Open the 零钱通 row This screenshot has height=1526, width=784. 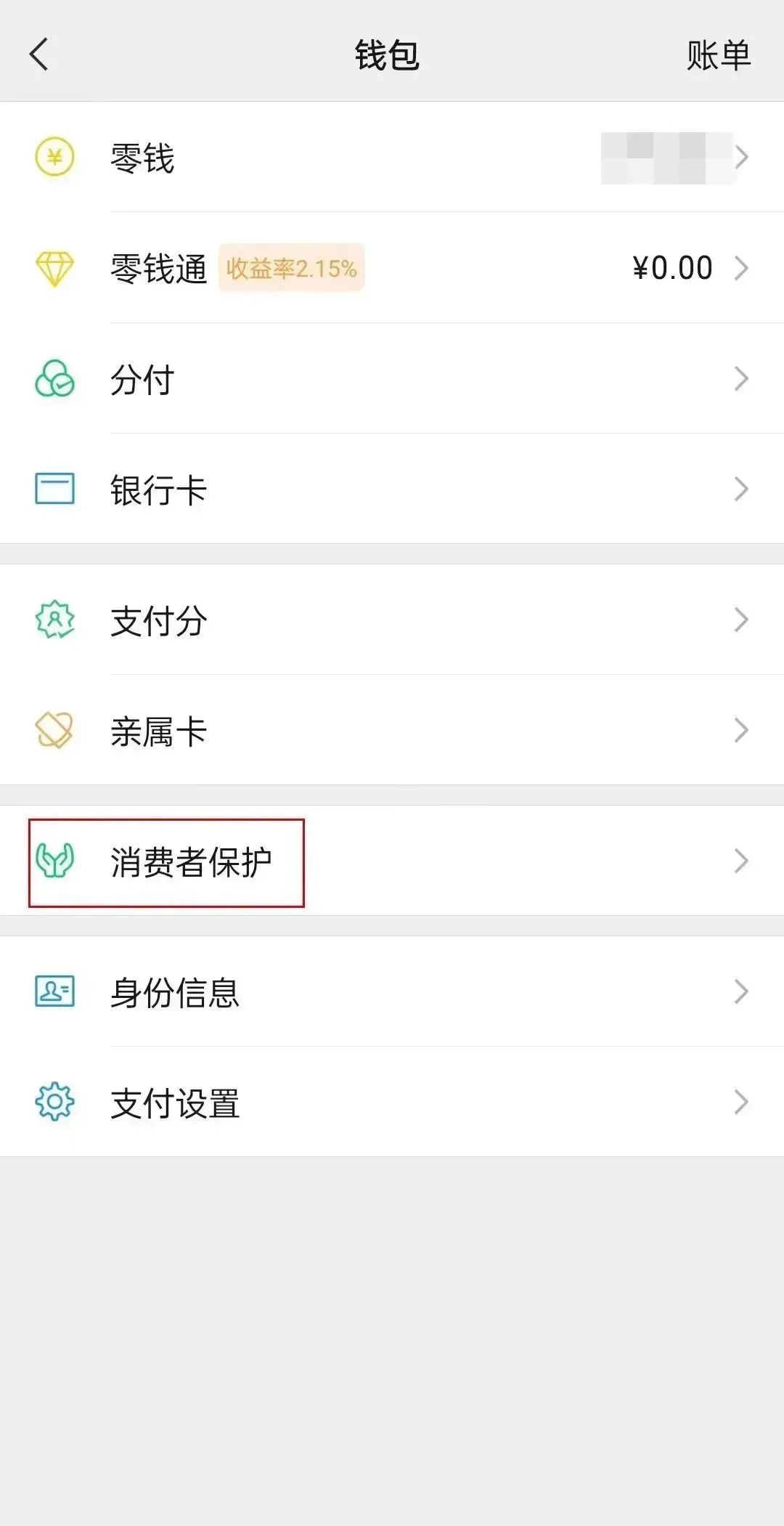(x=392, y=268)
